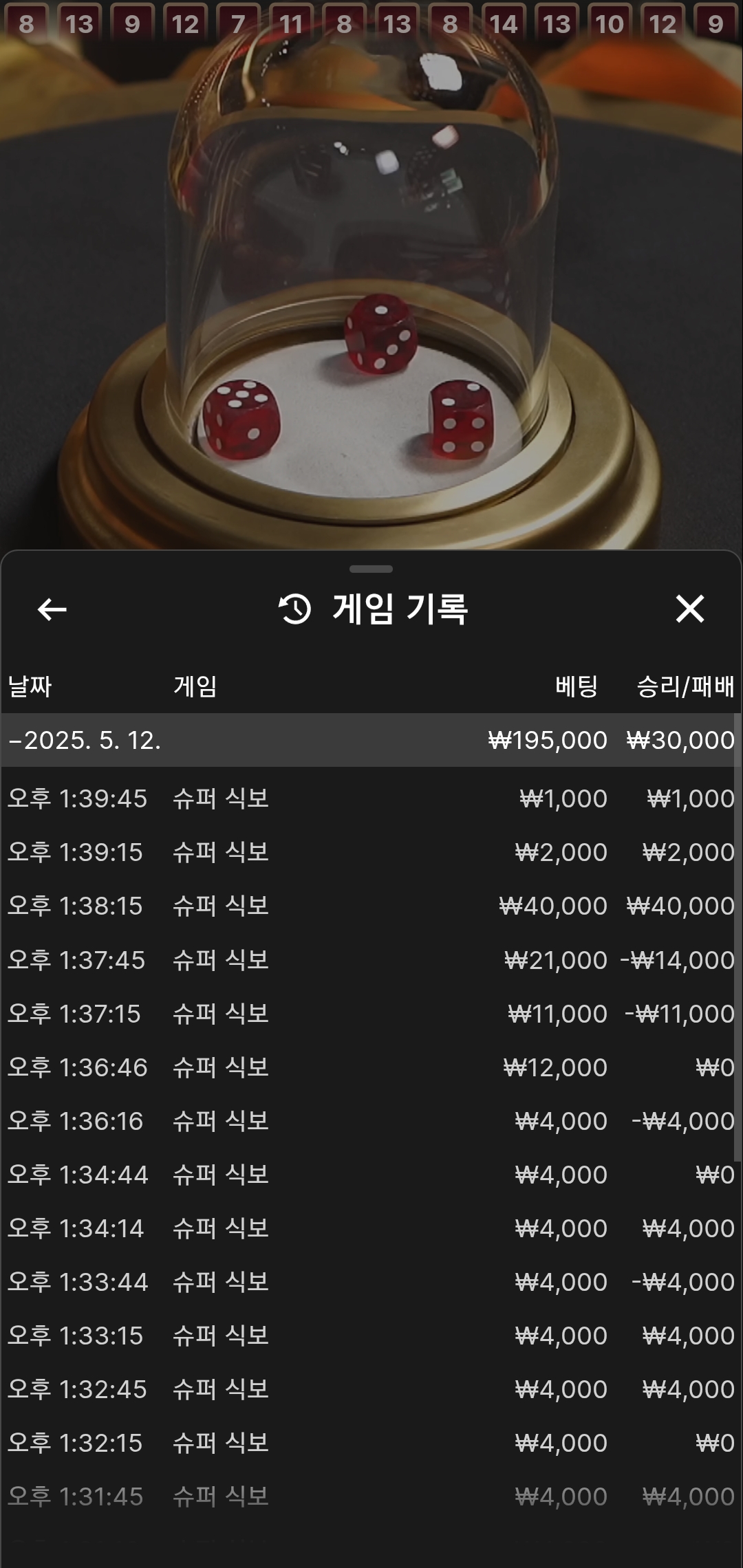Image resolution: width=743 pixels, height=1568 pixels.
Task: Select the 오후 1:36:16 슈퍼 식보 entry
Action: click(370, 1120)
